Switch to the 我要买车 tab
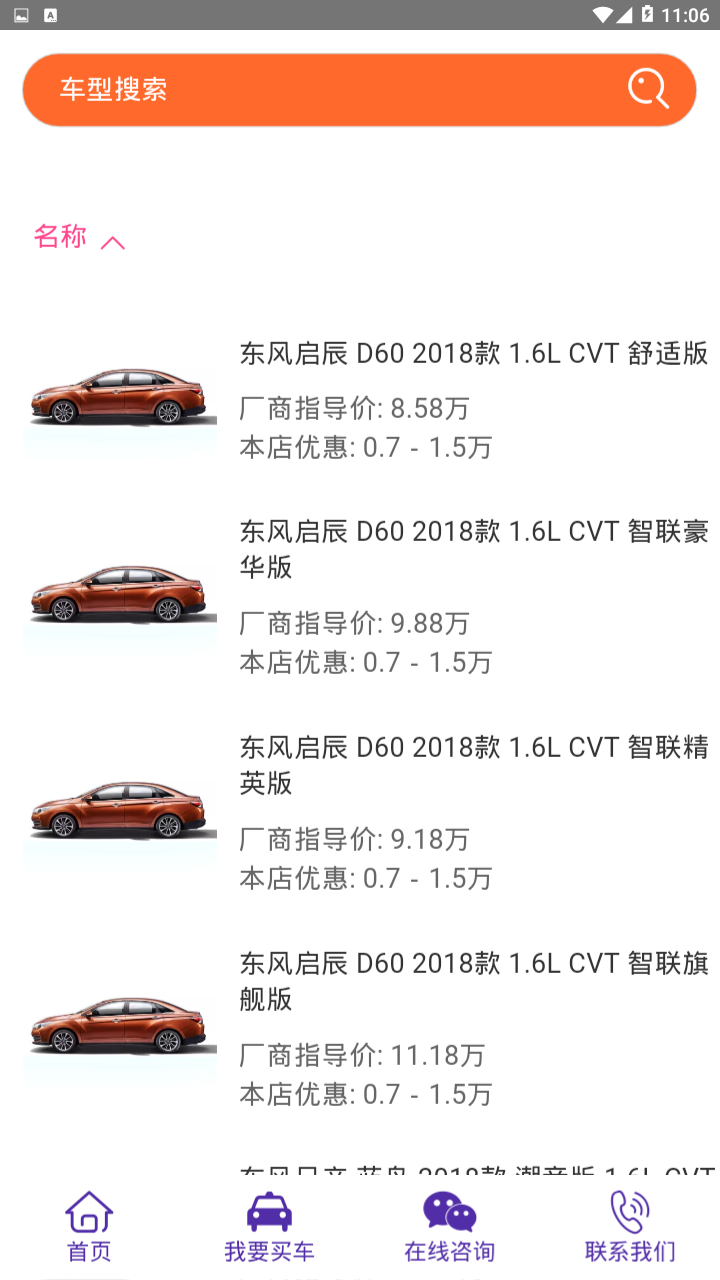 click(269, 1227)
